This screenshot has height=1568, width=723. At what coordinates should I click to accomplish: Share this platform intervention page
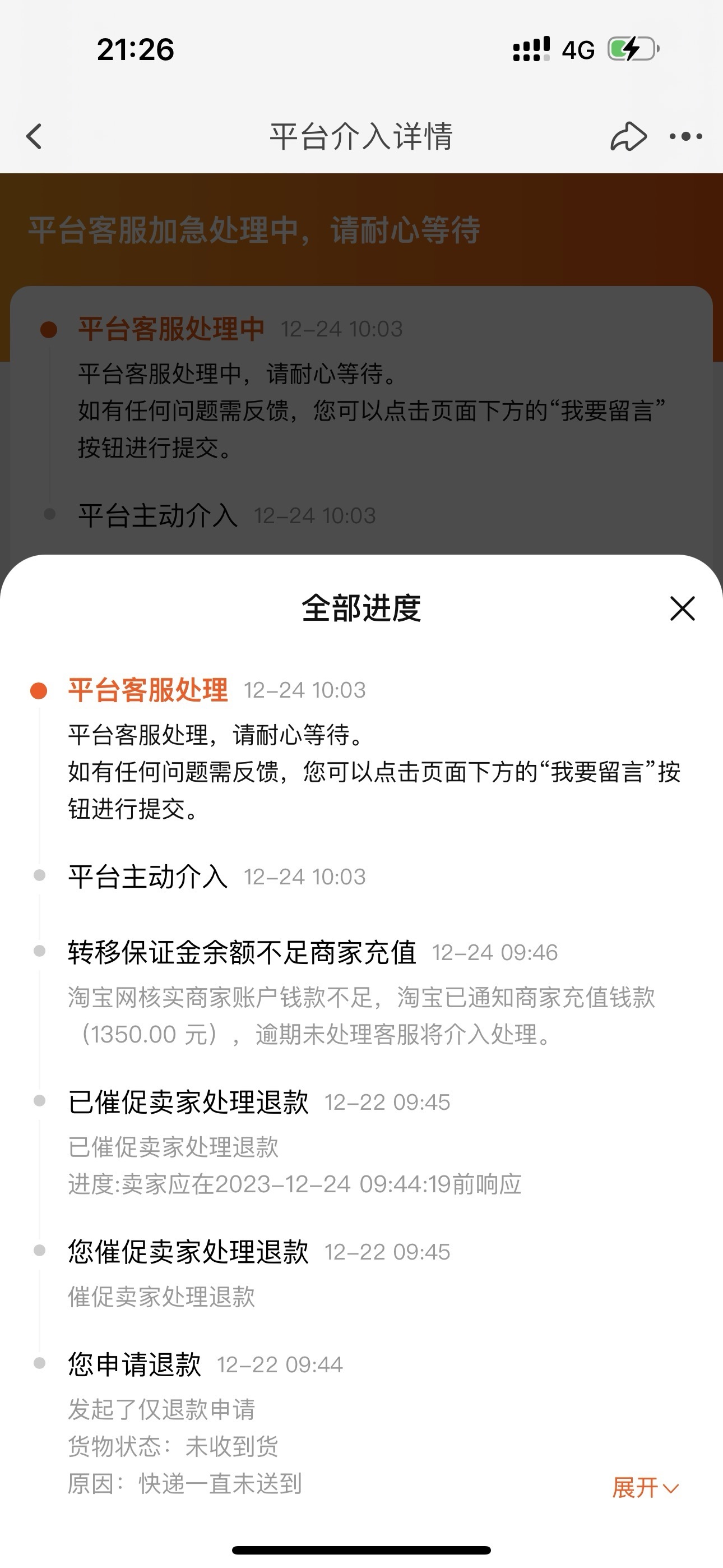[x=628, y=136]
